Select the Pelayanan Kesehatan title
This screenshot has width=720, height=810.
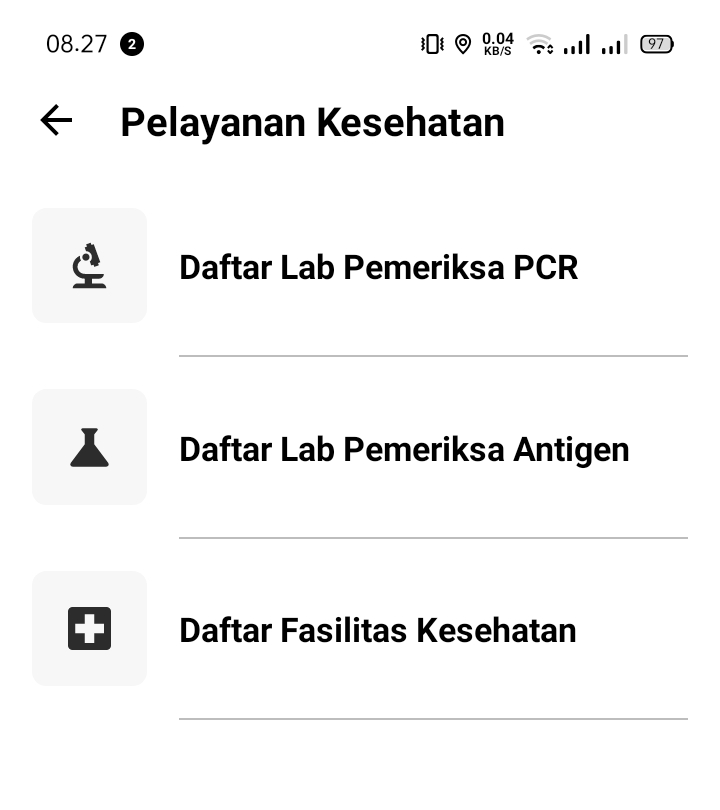(312, 121)
